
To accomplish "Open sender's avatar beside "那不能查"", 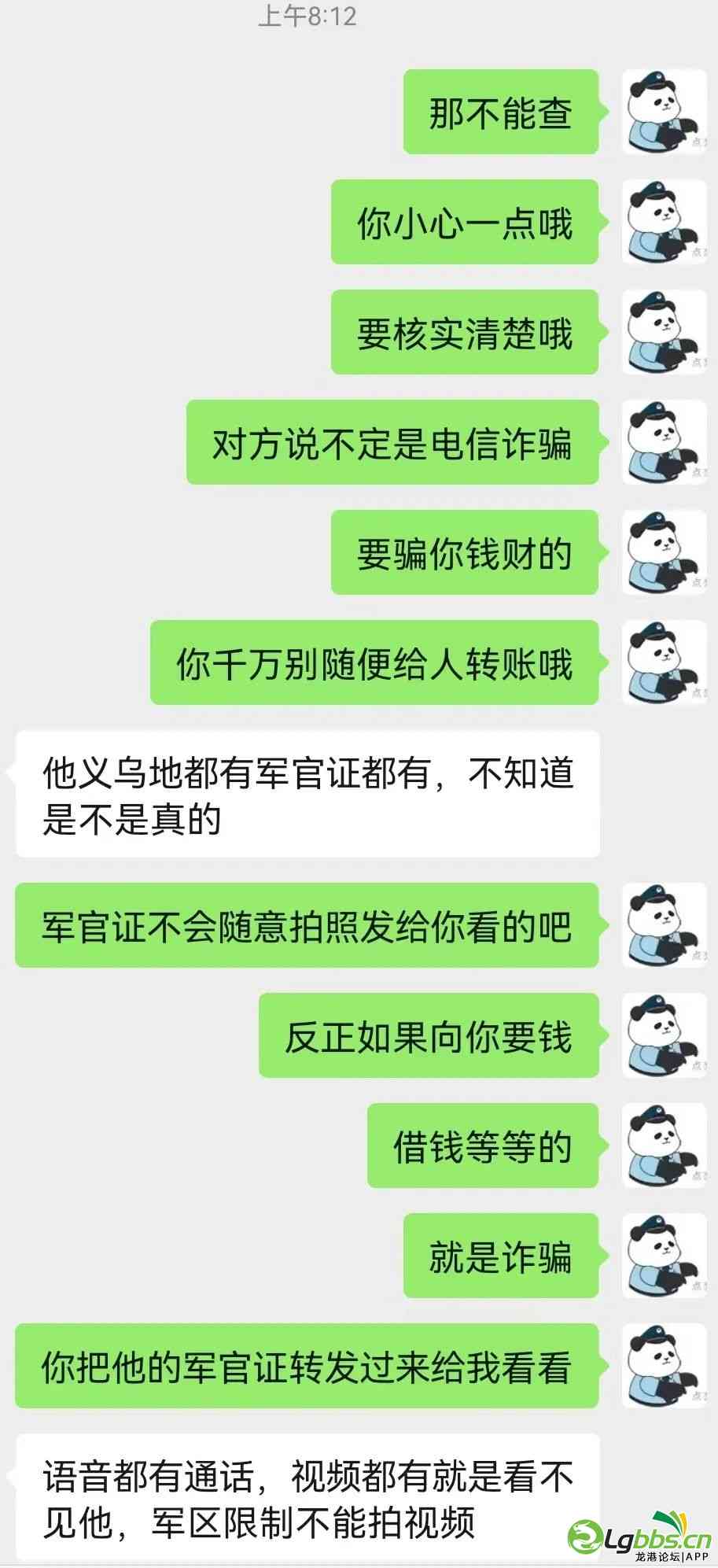I will 664,112.
